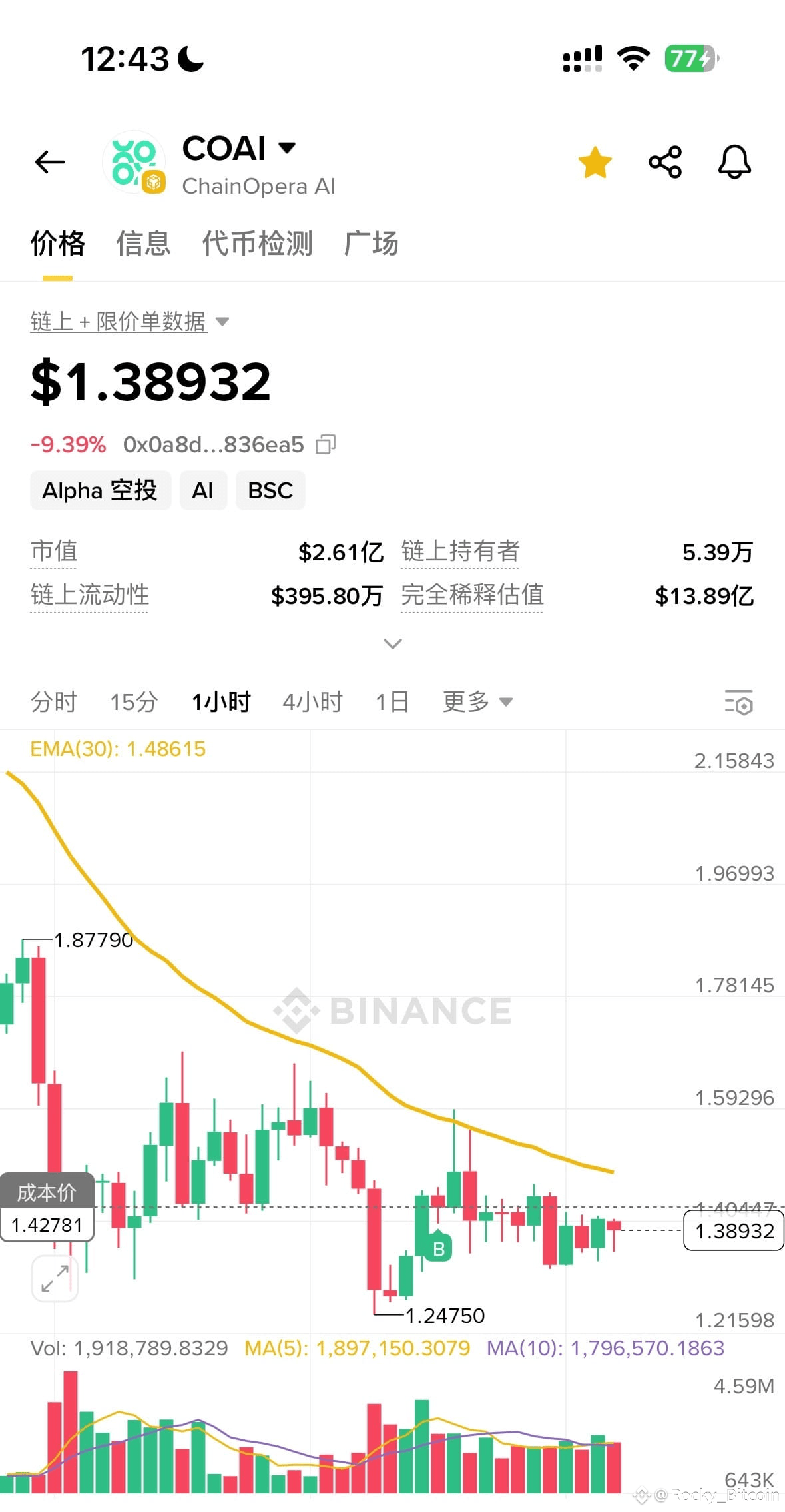The image size is (785, 1512).
Task: Expand the chart to fullscreen
Action: (55, 1278)
